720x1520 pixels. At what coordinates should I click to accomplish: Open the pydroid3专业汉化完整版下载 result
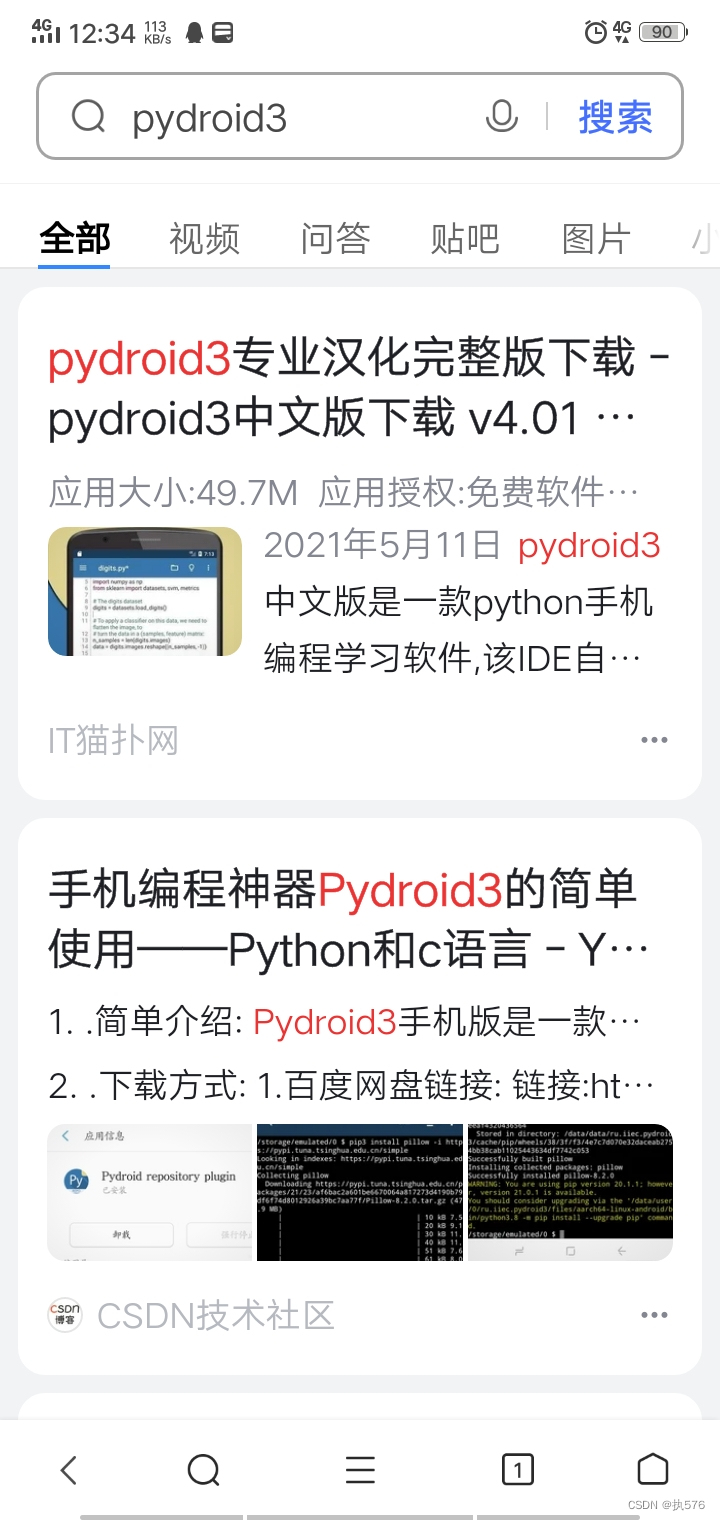pyautogui.click(x=358, y=389)
